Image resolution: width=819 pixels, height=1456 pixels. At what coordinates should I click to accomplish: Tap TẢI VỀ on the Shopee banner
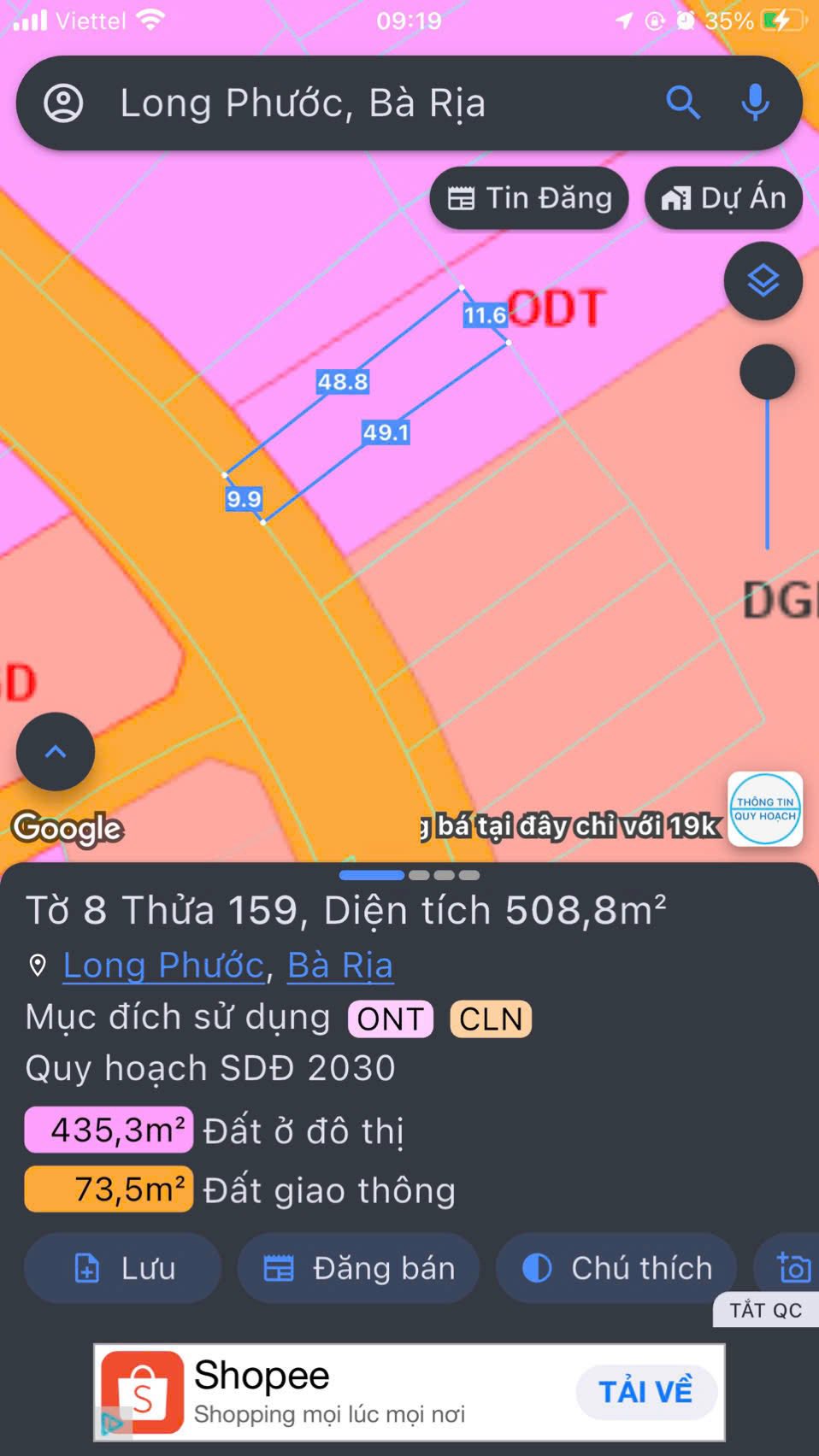(647, 1390)
